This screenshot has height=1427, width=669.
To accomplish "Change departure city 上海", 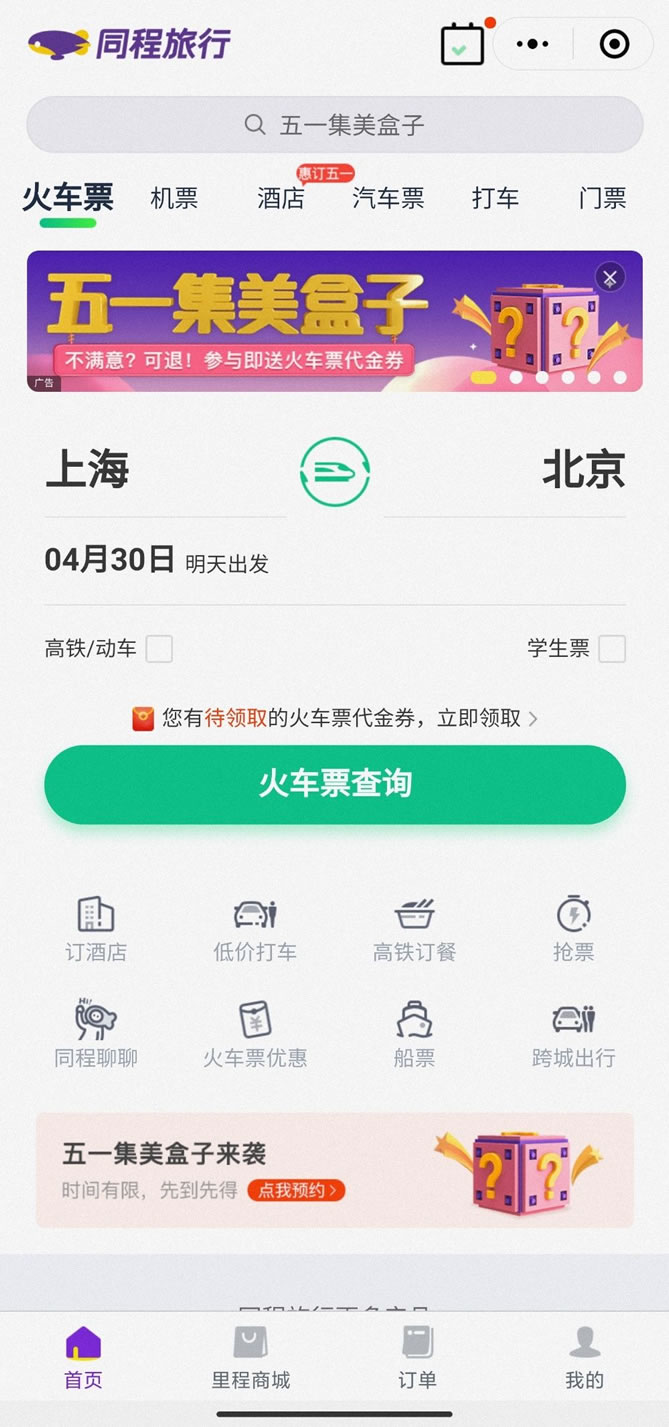I will click(x=88, y=470).
